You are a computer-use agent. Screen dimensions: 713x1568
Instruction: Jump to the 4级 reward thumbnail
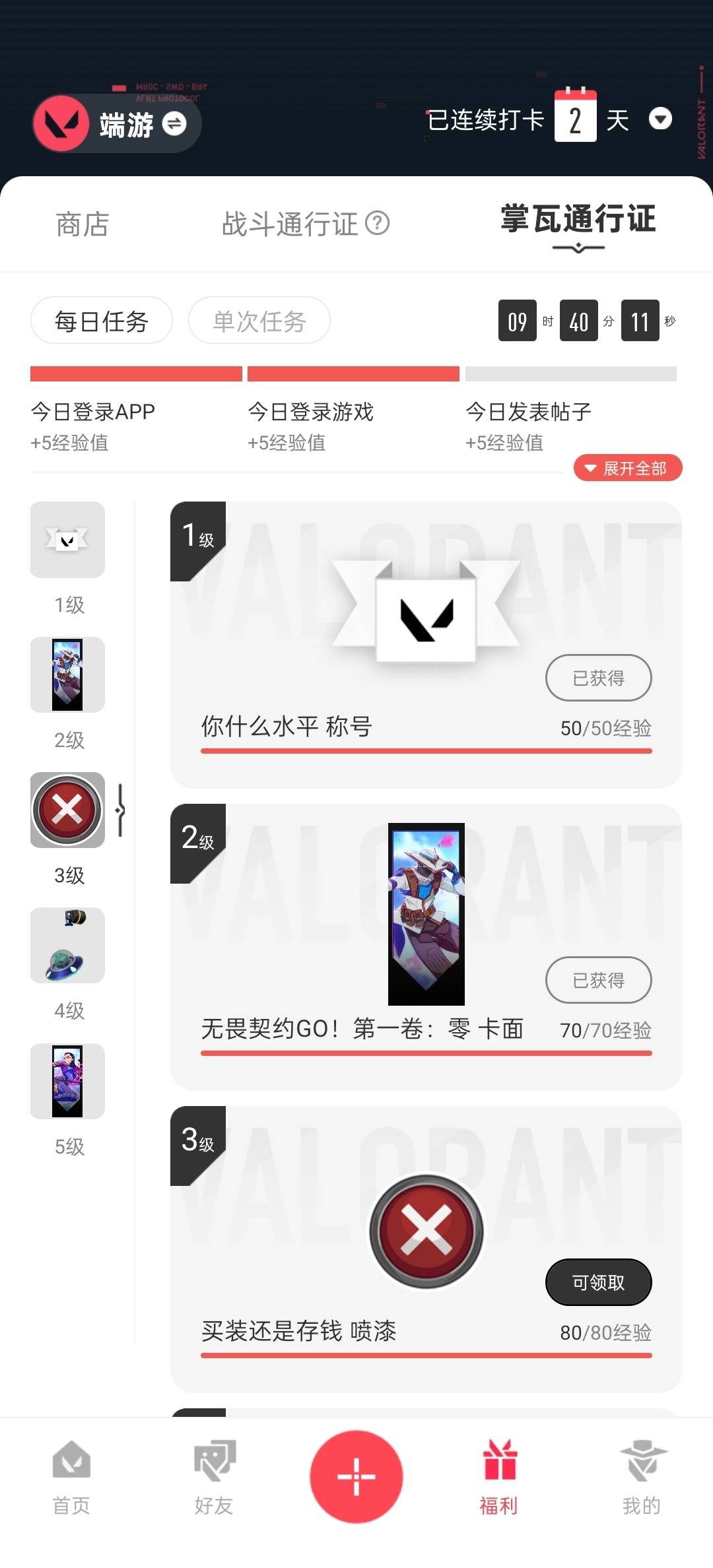67,946
